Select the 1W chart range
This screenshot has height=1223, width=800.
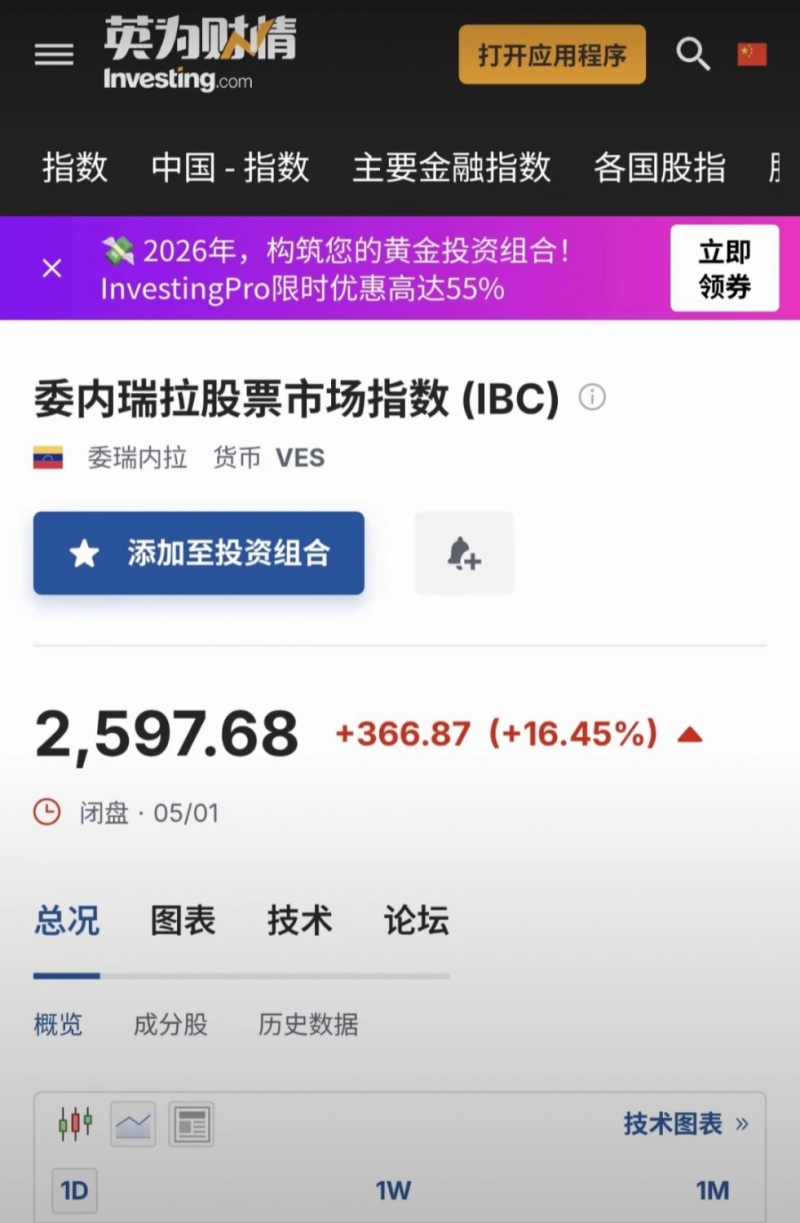coord(393,1190)
